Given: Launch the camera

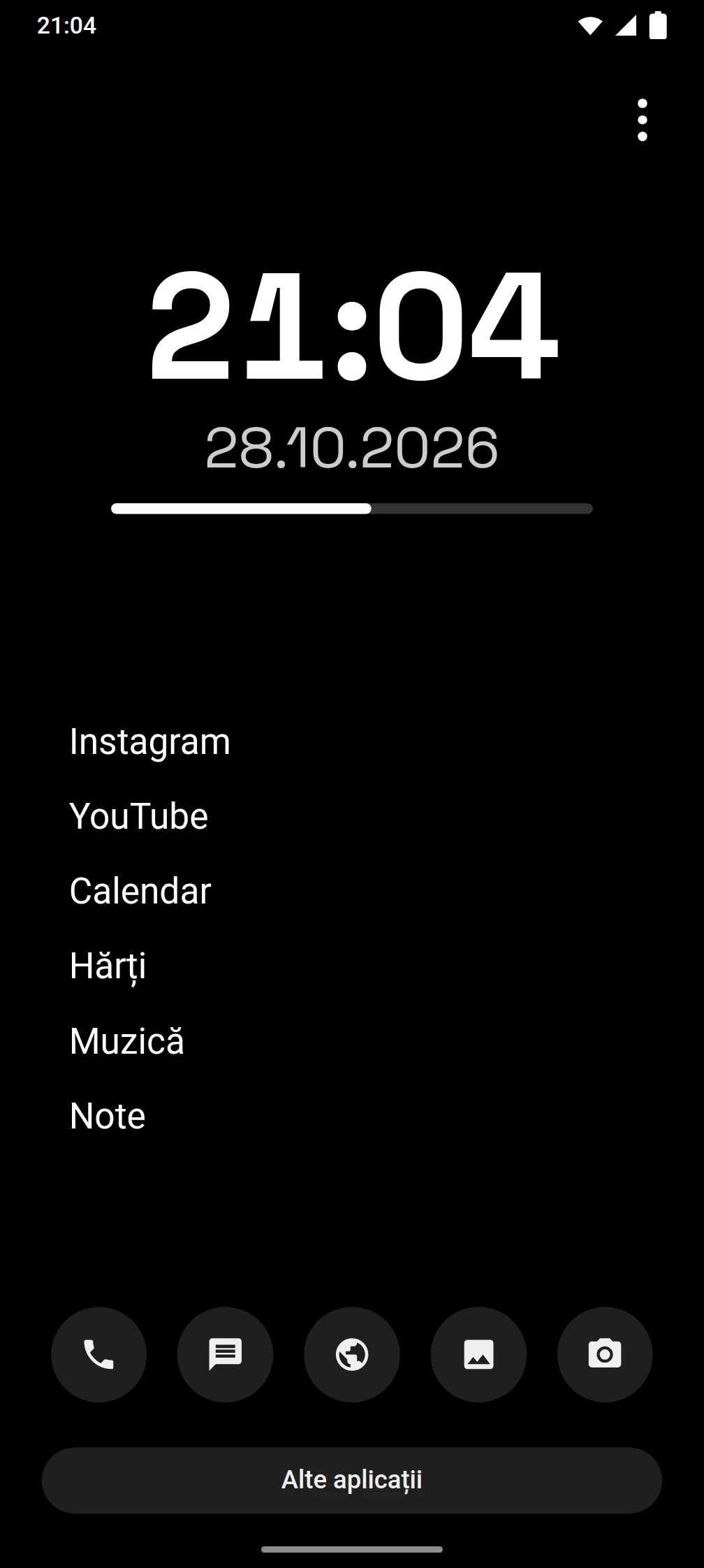Looking at the screenshot, I should (605, 1355).
